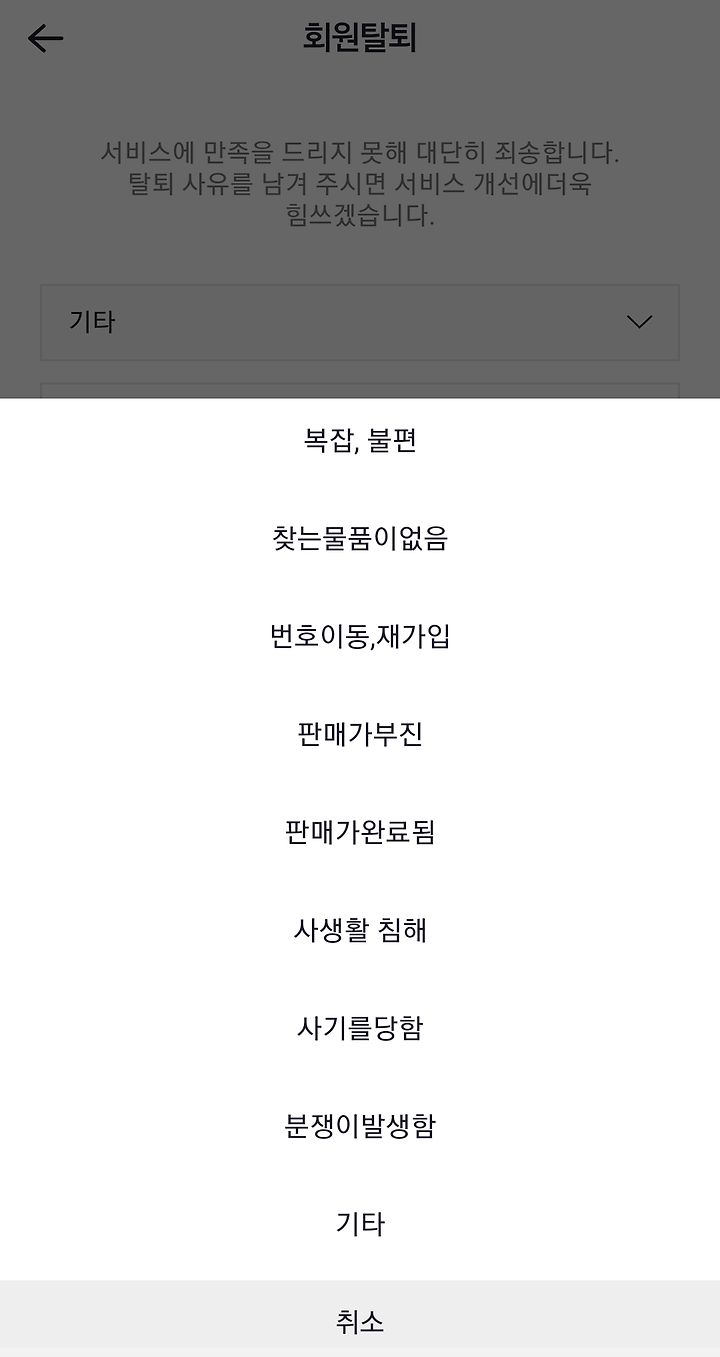Choose the 분쟁이발생함 reason

pyautogui.click(x=360, y=1126)
